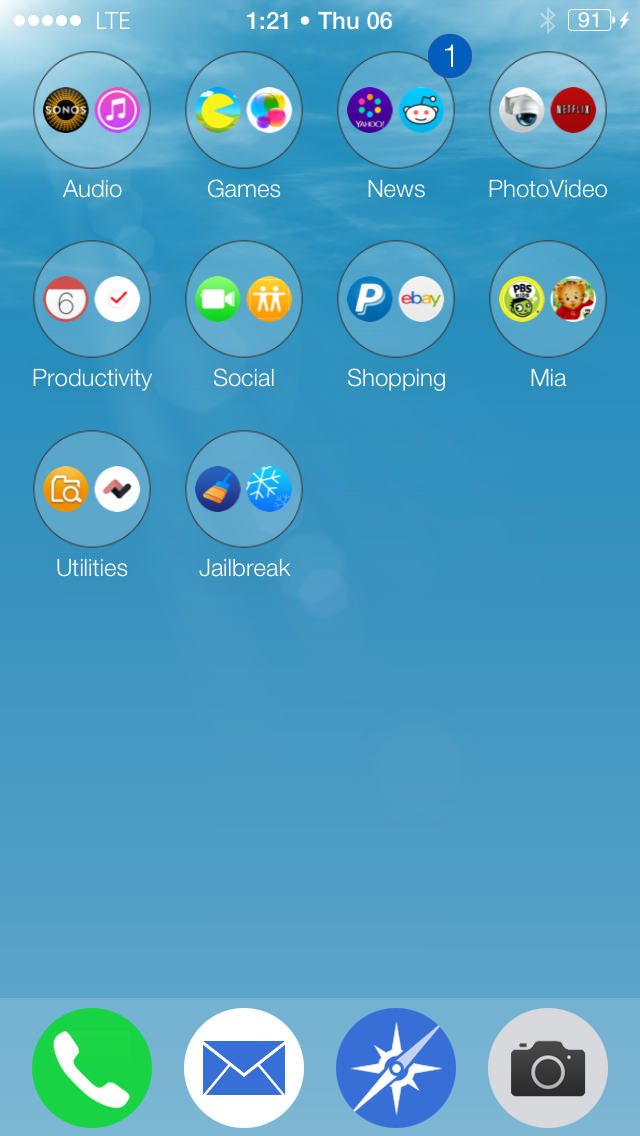Open the Productivity folder

92,299
